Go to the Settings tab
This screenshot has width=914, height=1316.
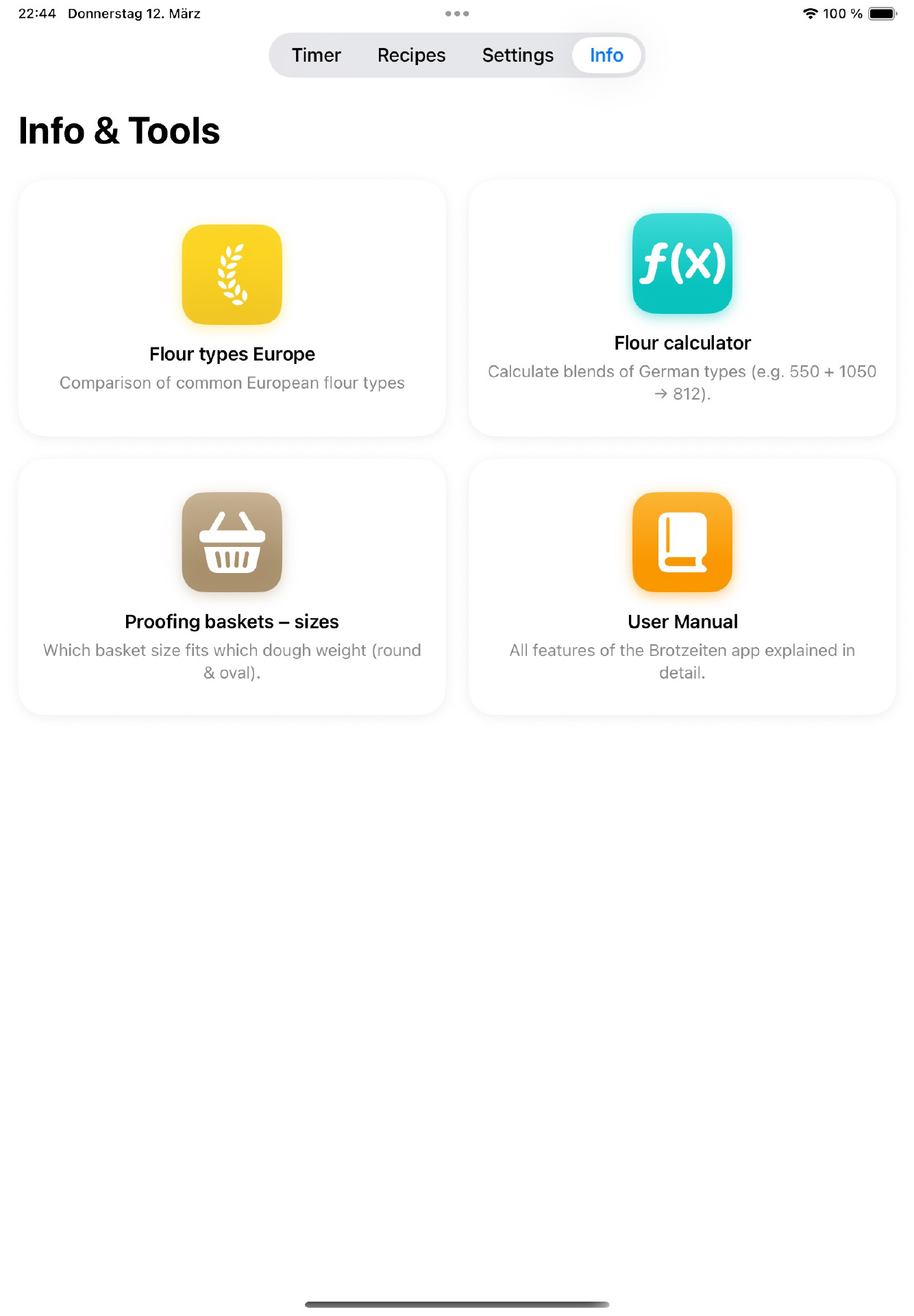coord(517,56)
